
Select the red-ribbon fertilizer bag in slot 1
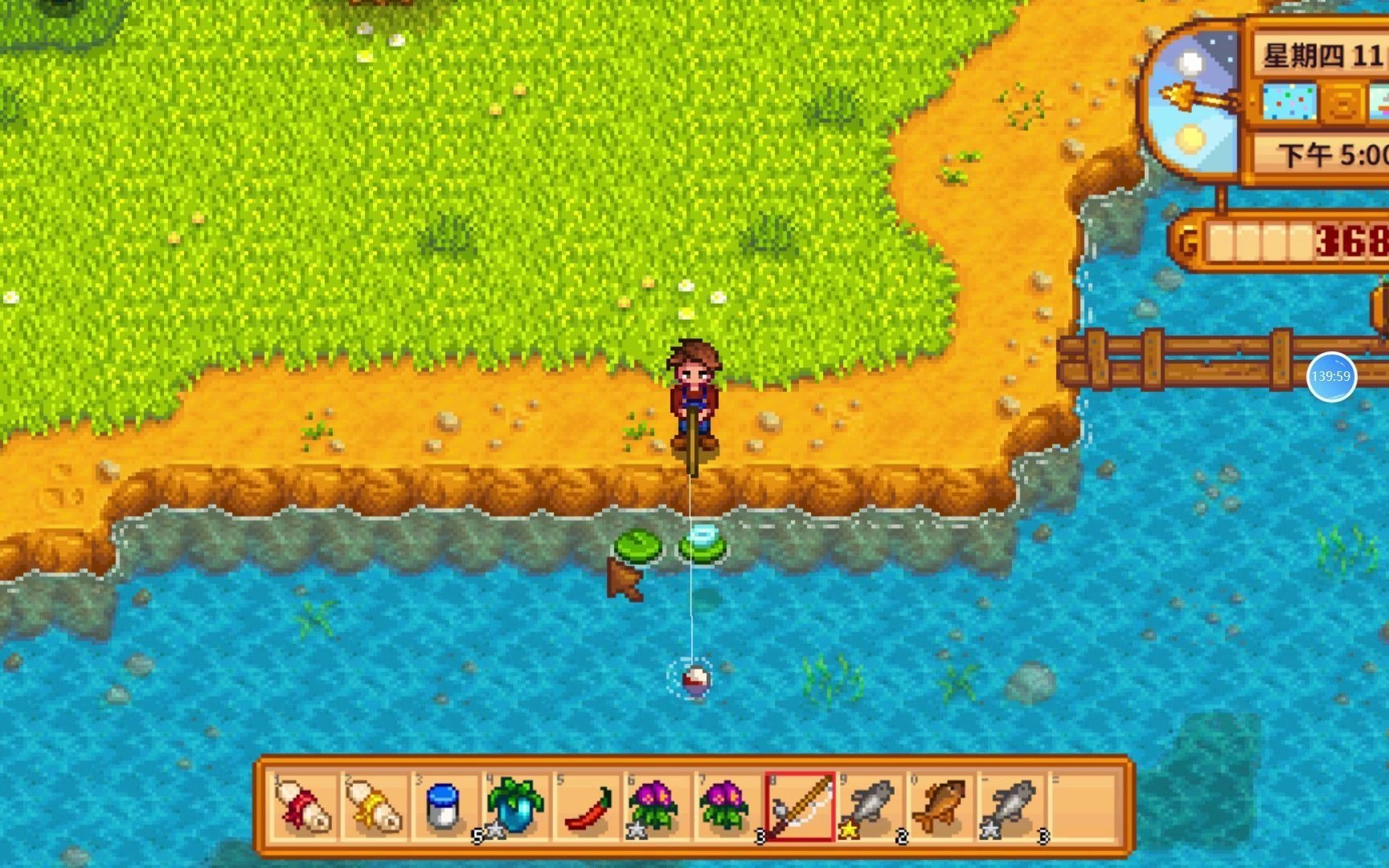coord(304,806)
